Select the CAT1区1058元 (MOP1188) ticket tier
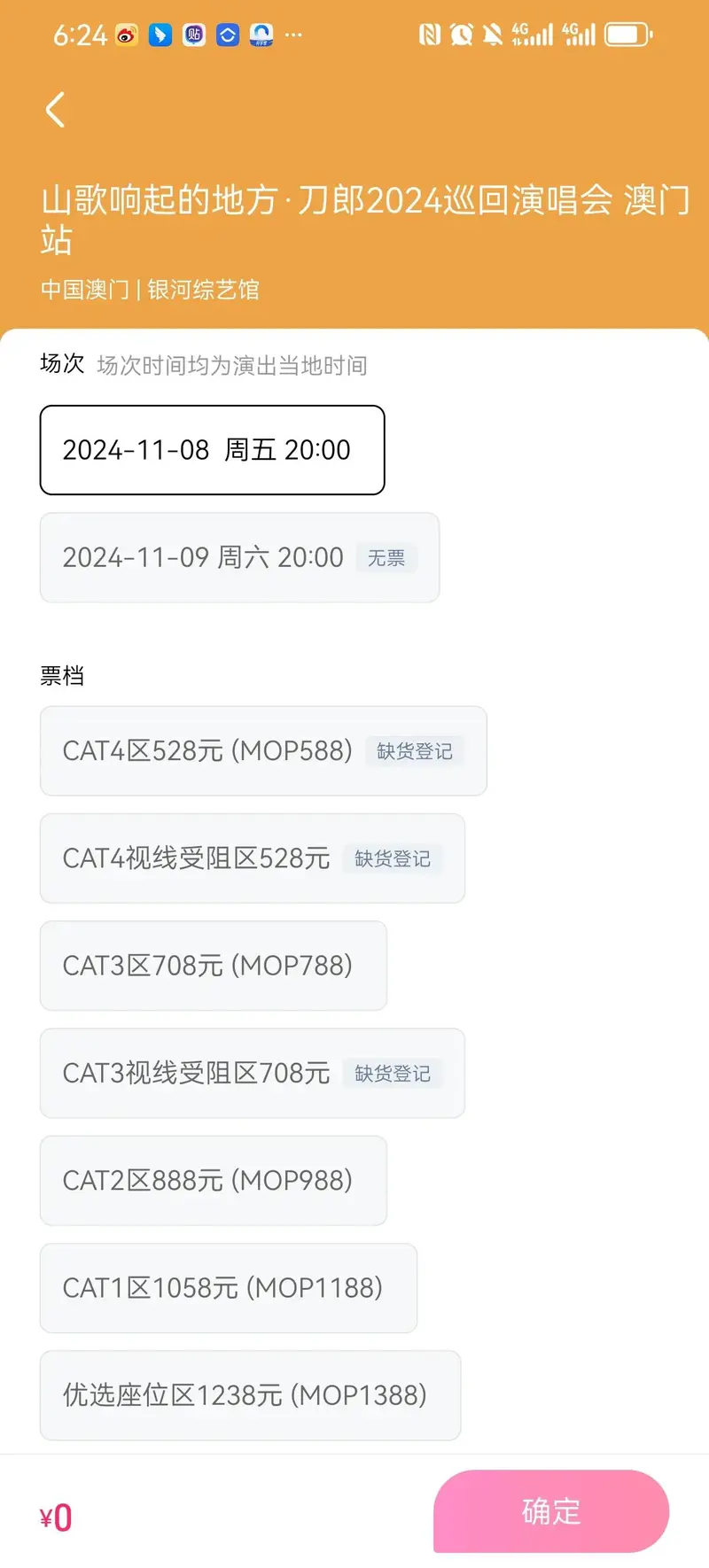 tap(228, 1288)
